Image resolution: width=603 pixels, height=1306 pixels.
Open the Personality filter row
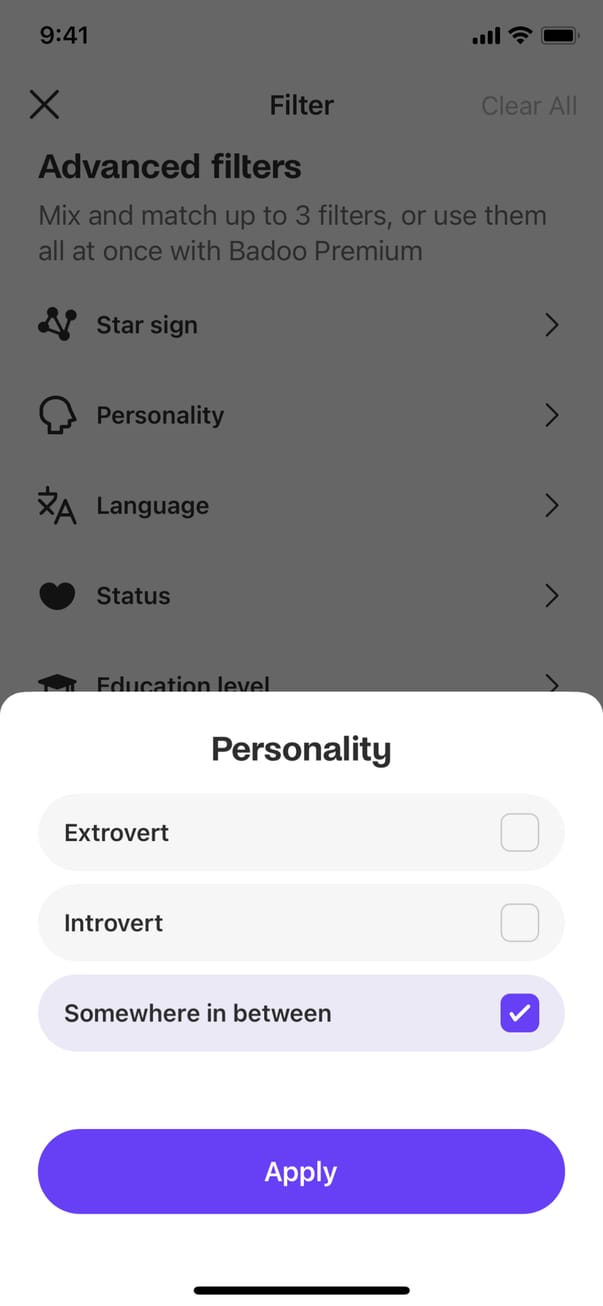[300, 415]
